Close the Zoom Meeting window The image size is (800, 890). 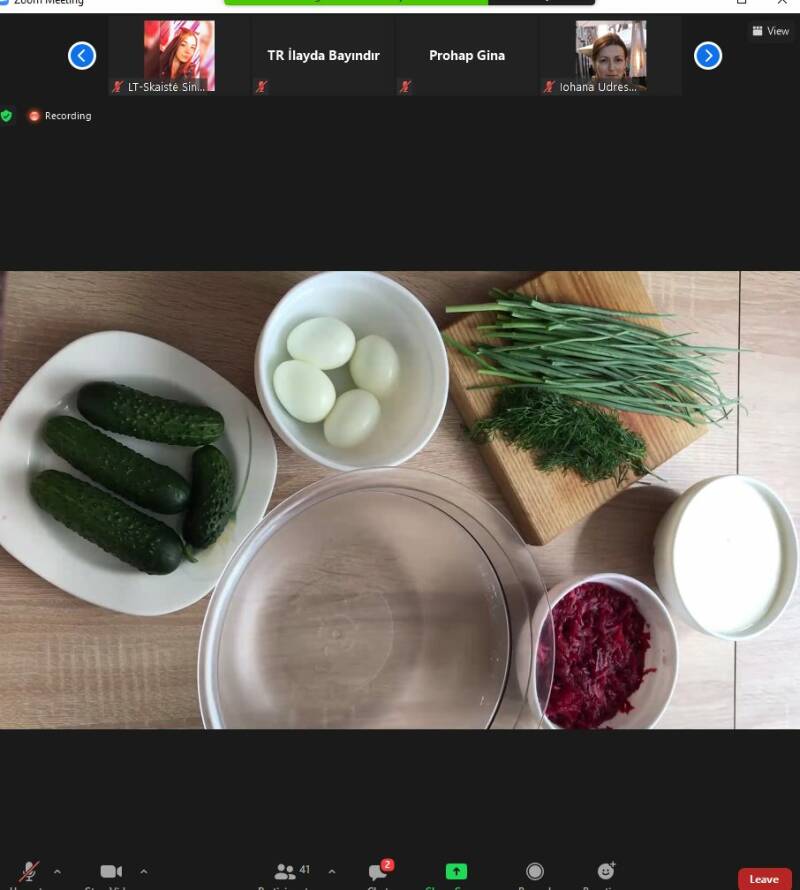point(783,3)
